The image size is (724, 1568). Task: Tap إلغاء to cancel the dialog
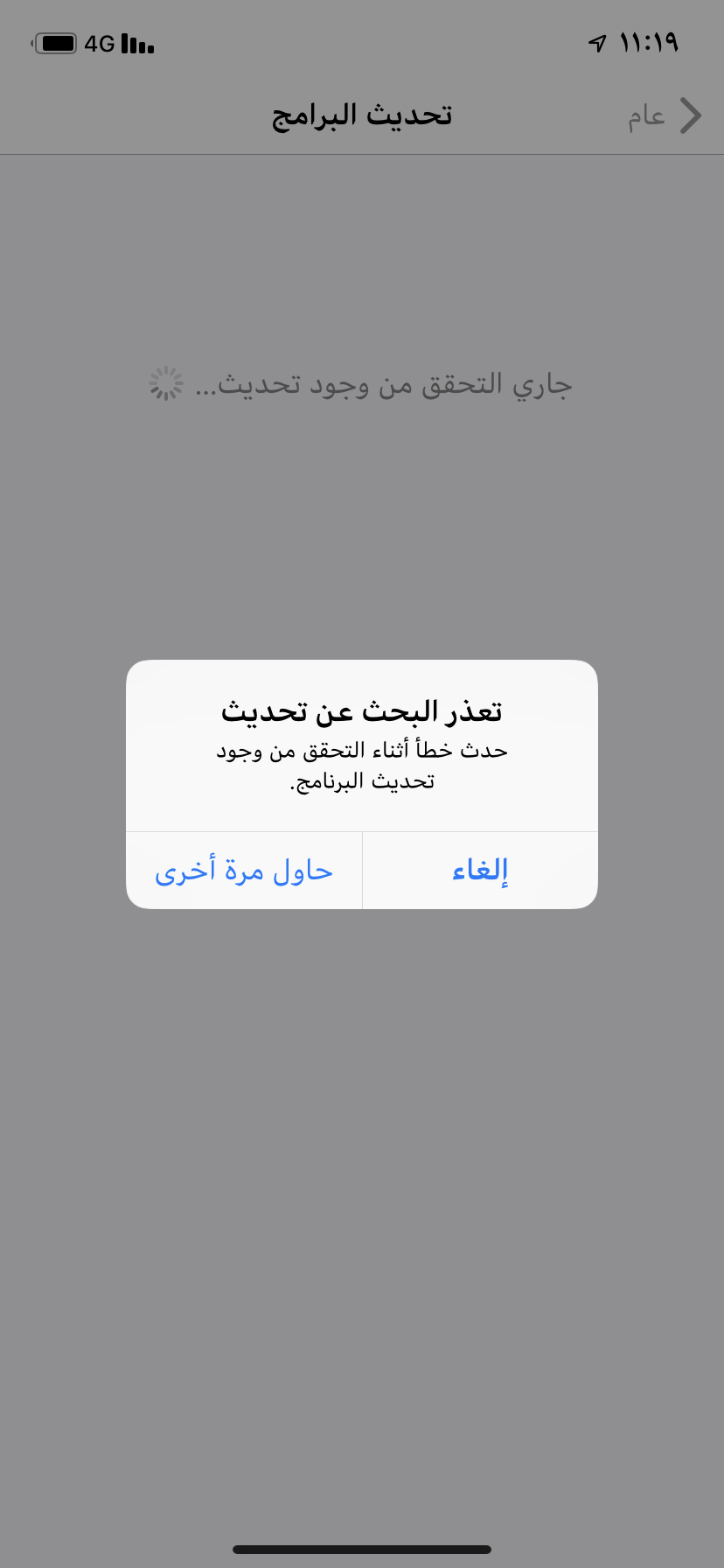pos(480,871)
